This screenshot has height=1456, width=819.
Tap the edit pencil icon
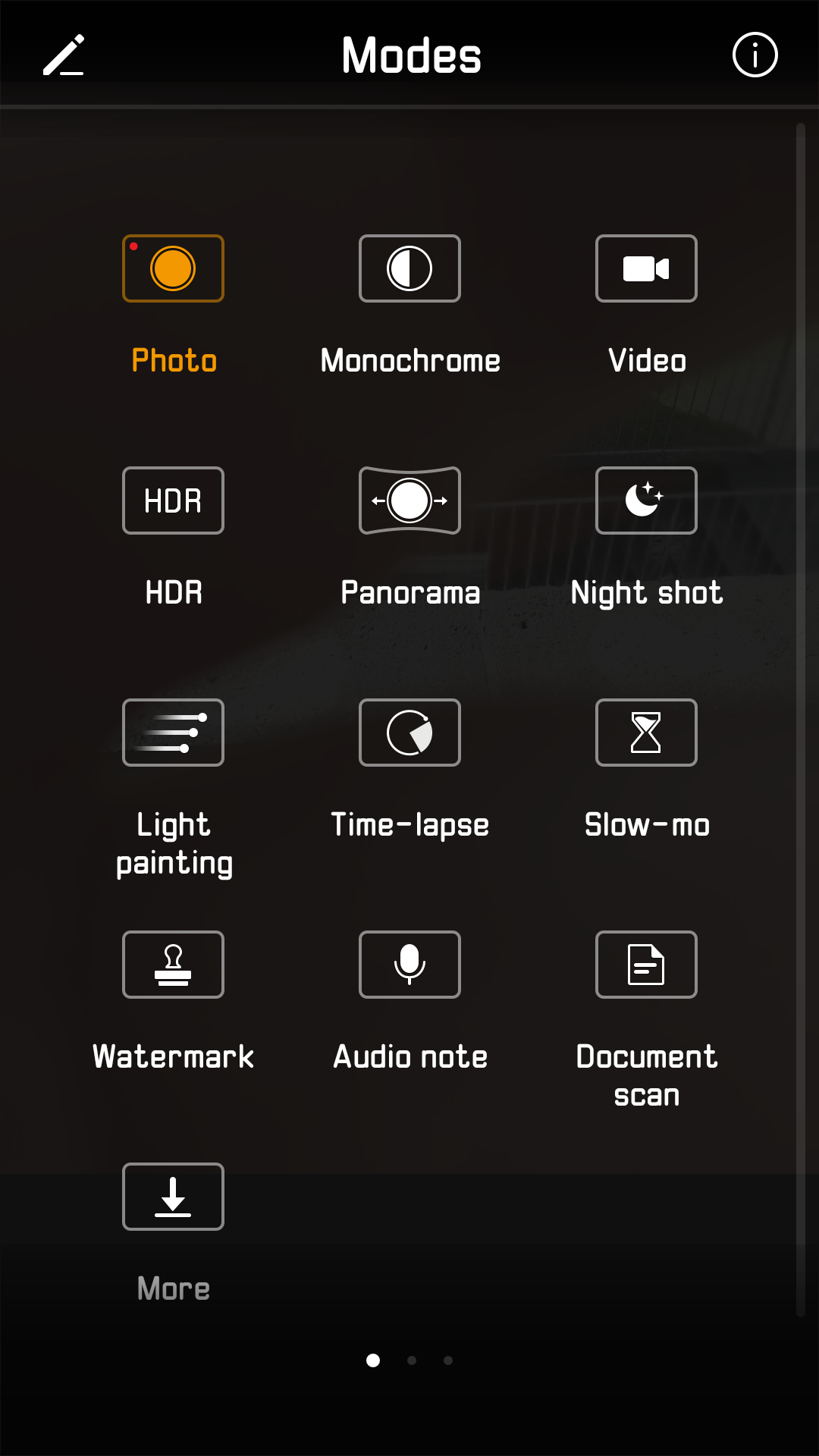tap(64, 55)
